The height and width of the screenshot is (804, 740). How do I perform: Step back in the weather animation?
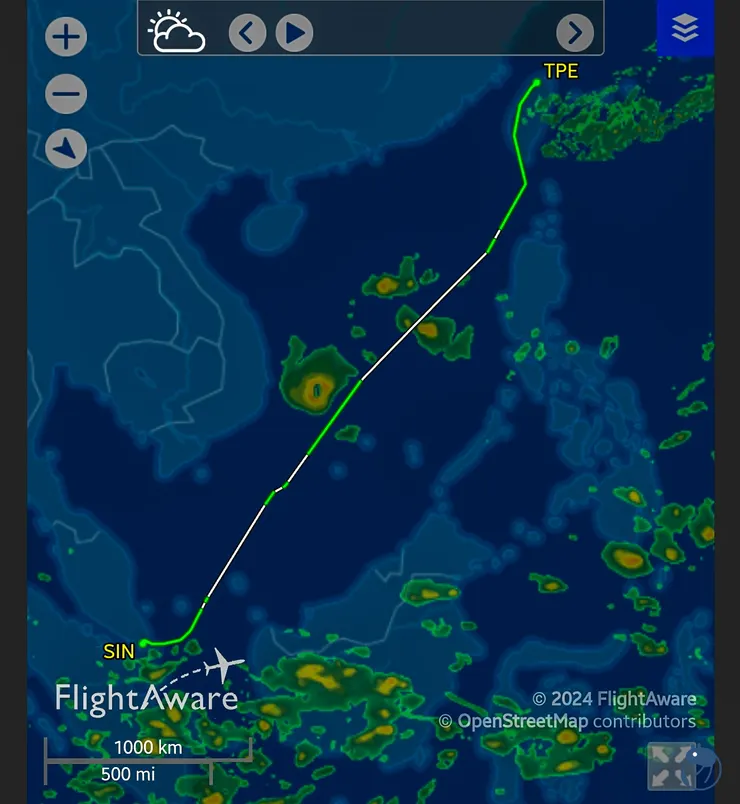pyautogui.click(x=247, y=33)
